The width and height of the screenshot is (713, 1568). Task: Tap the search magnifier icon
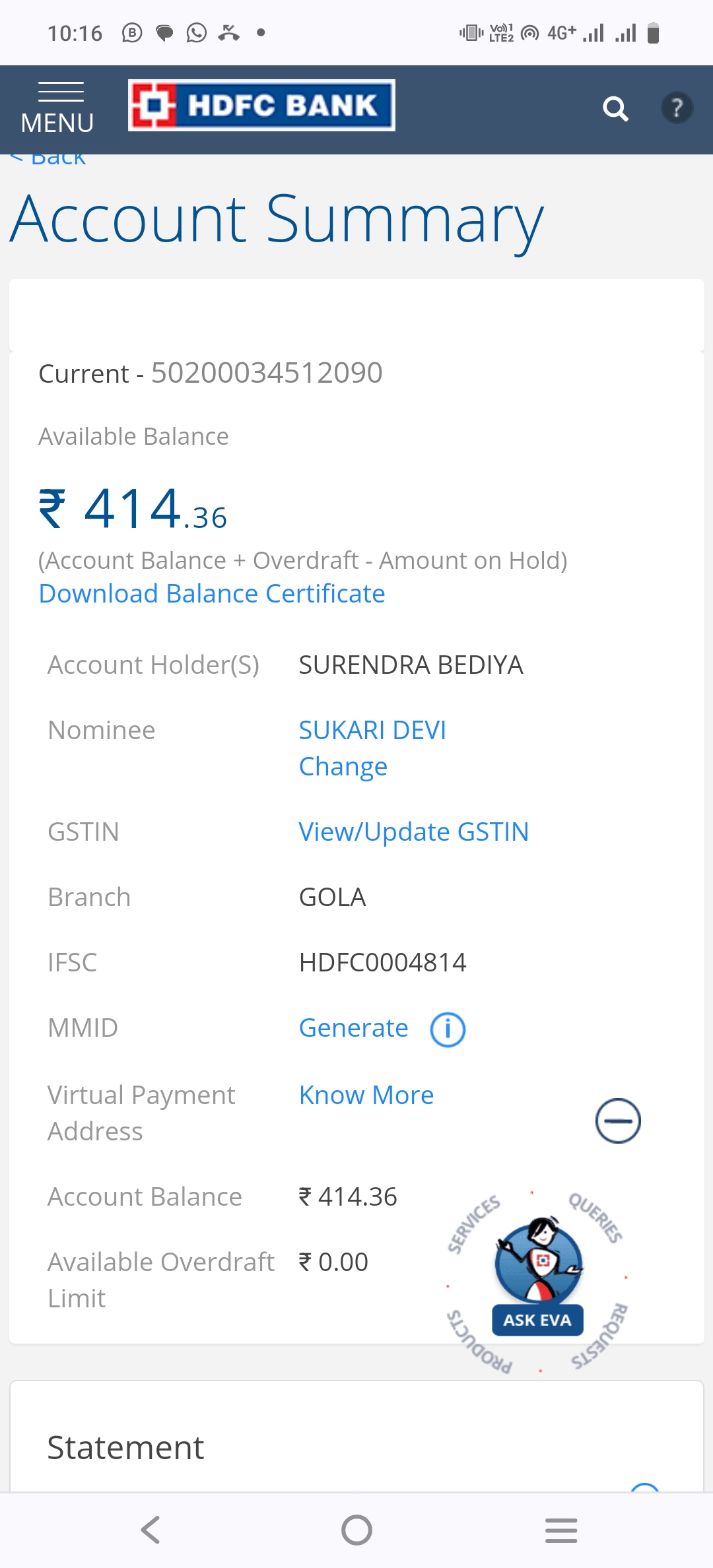615,109
